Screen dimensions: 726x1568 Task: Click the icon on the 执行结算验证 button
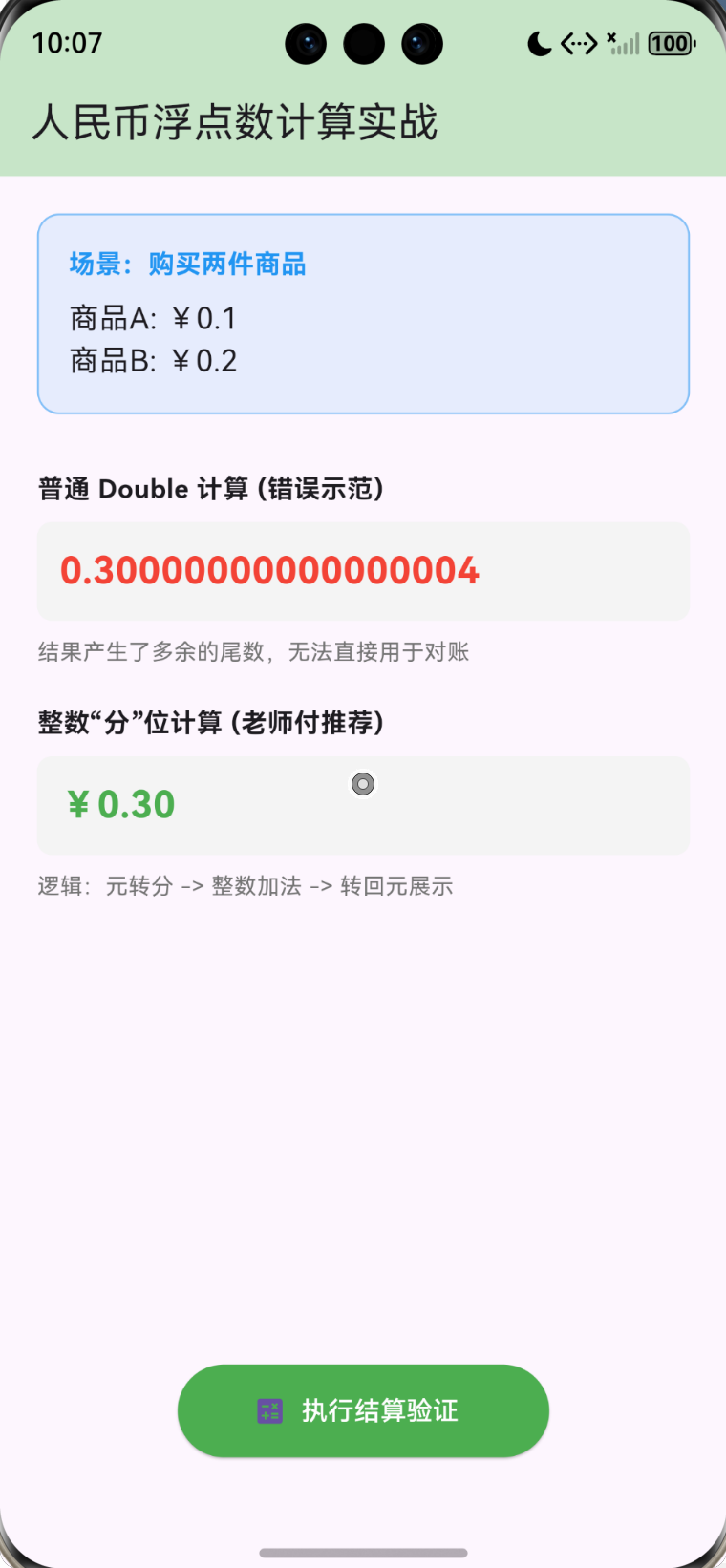point(270,1410)
